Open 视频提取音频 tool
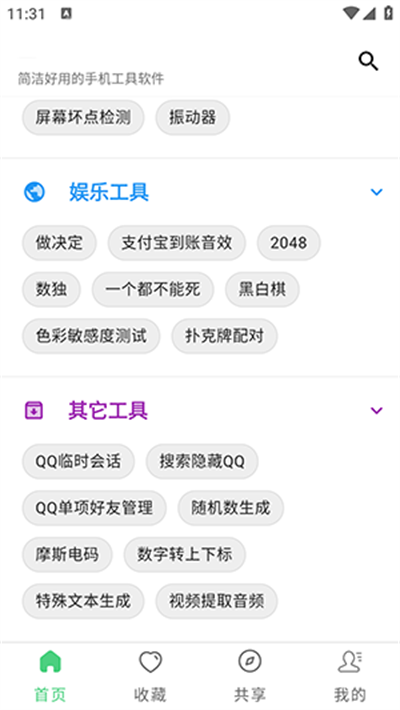 (217, 601)
